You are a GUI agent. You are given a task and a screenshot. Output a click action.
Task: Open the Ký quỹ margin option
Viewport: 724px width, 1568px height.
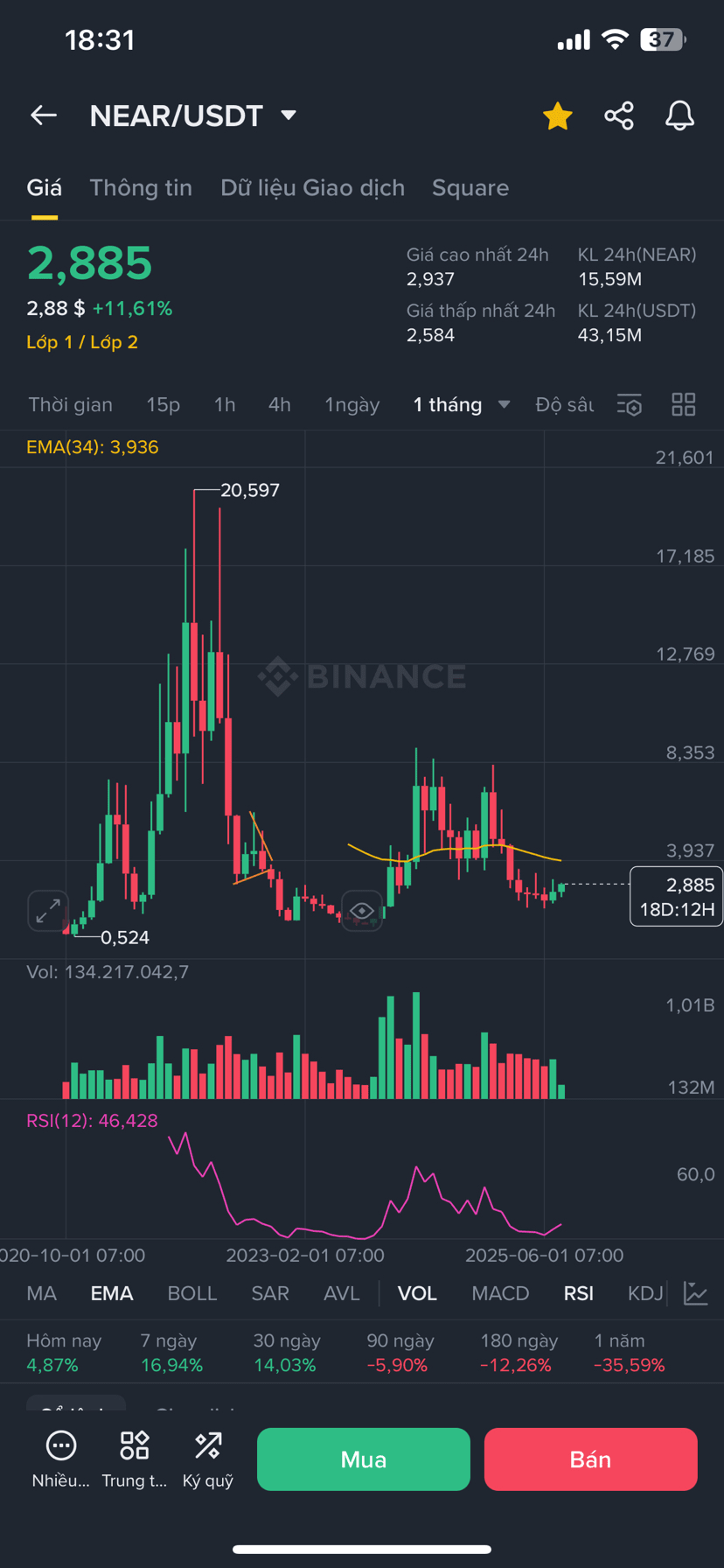(208, 1459)
